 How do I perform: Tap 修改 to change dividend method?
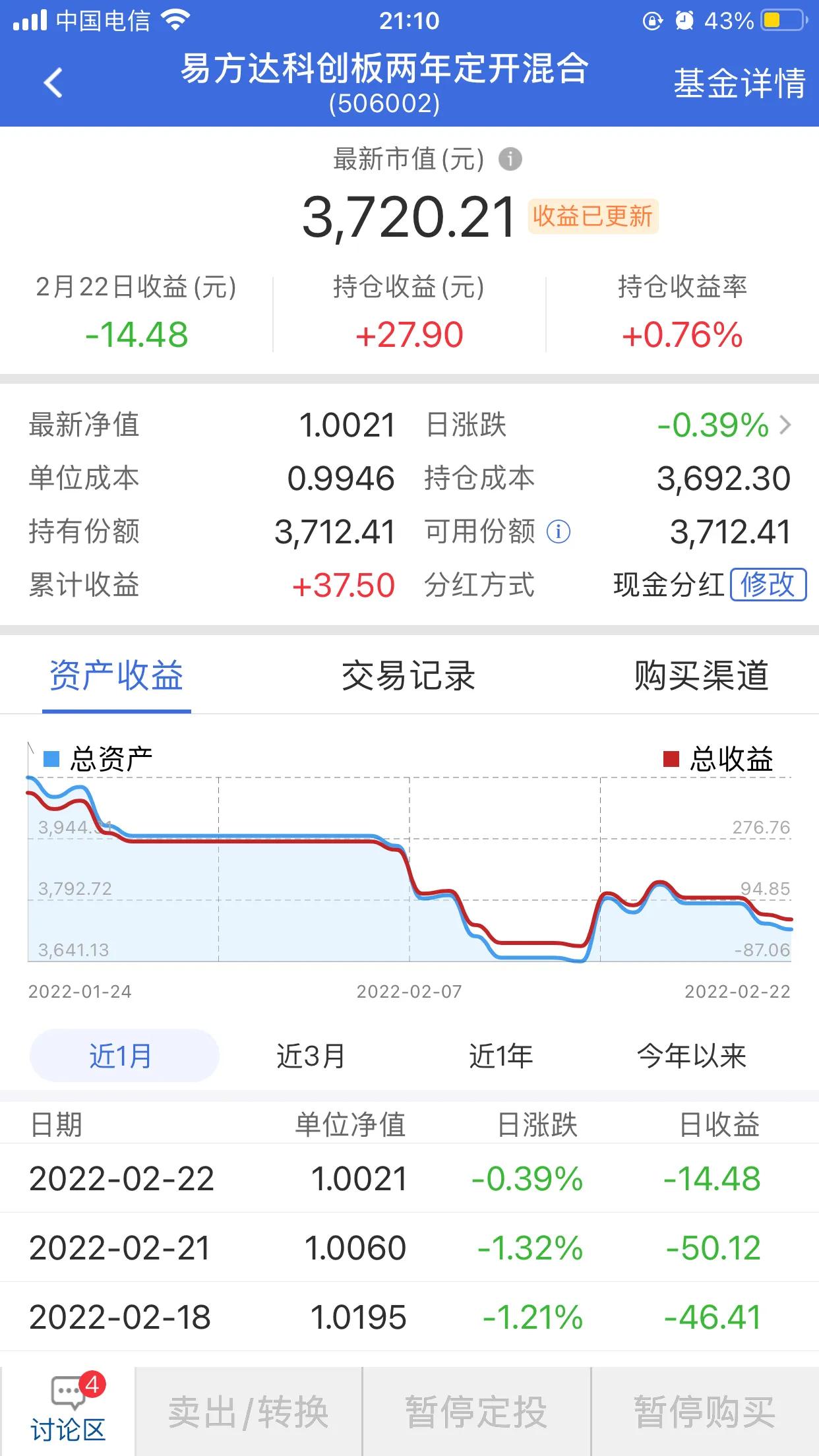(768, 583)
